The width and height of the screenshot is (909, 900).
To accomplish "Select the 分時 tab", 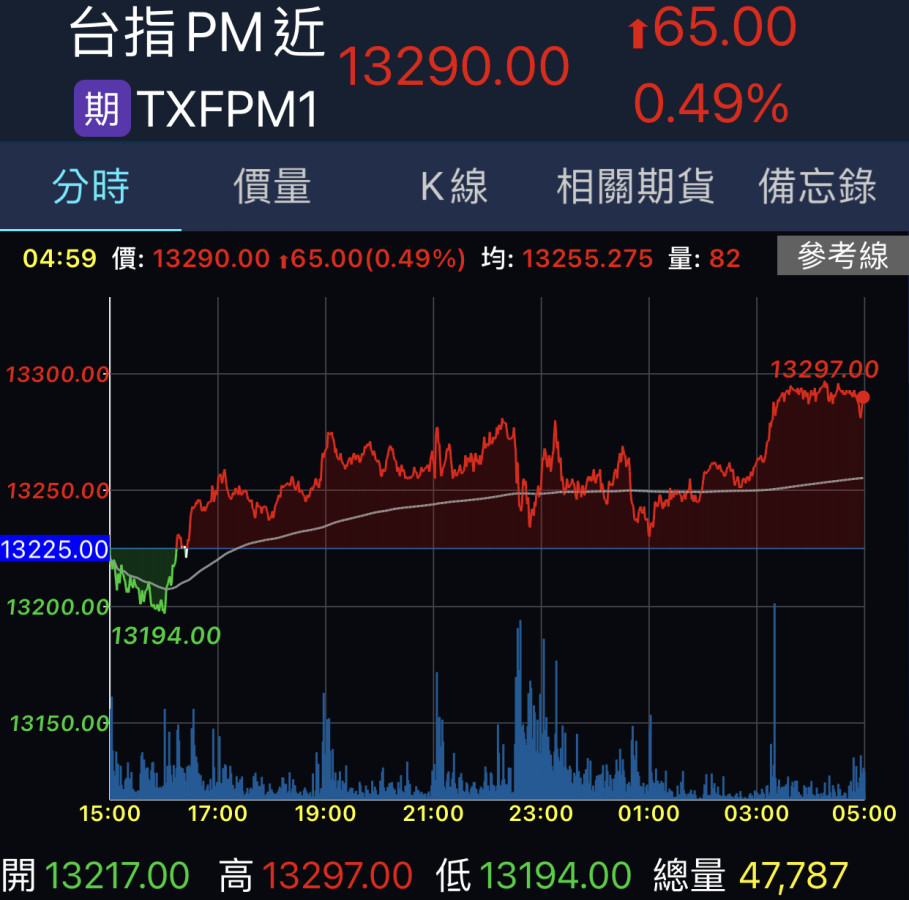I will [91, 187].
